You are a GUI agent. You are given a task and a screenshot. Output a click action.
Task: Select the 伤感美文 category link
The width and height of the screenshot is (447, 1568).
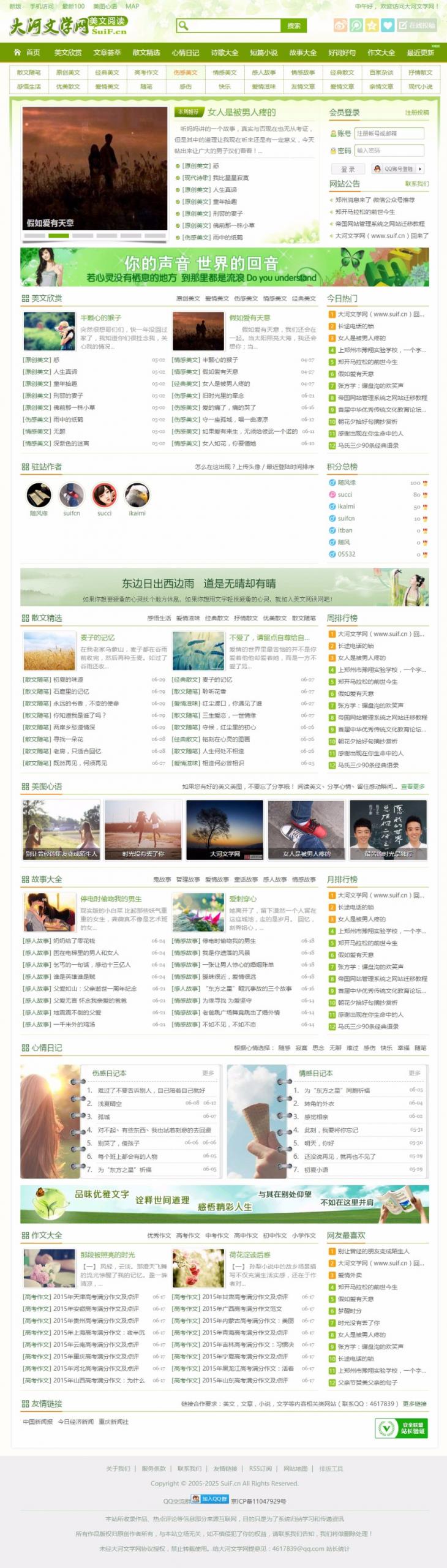(x=186, y=73)
